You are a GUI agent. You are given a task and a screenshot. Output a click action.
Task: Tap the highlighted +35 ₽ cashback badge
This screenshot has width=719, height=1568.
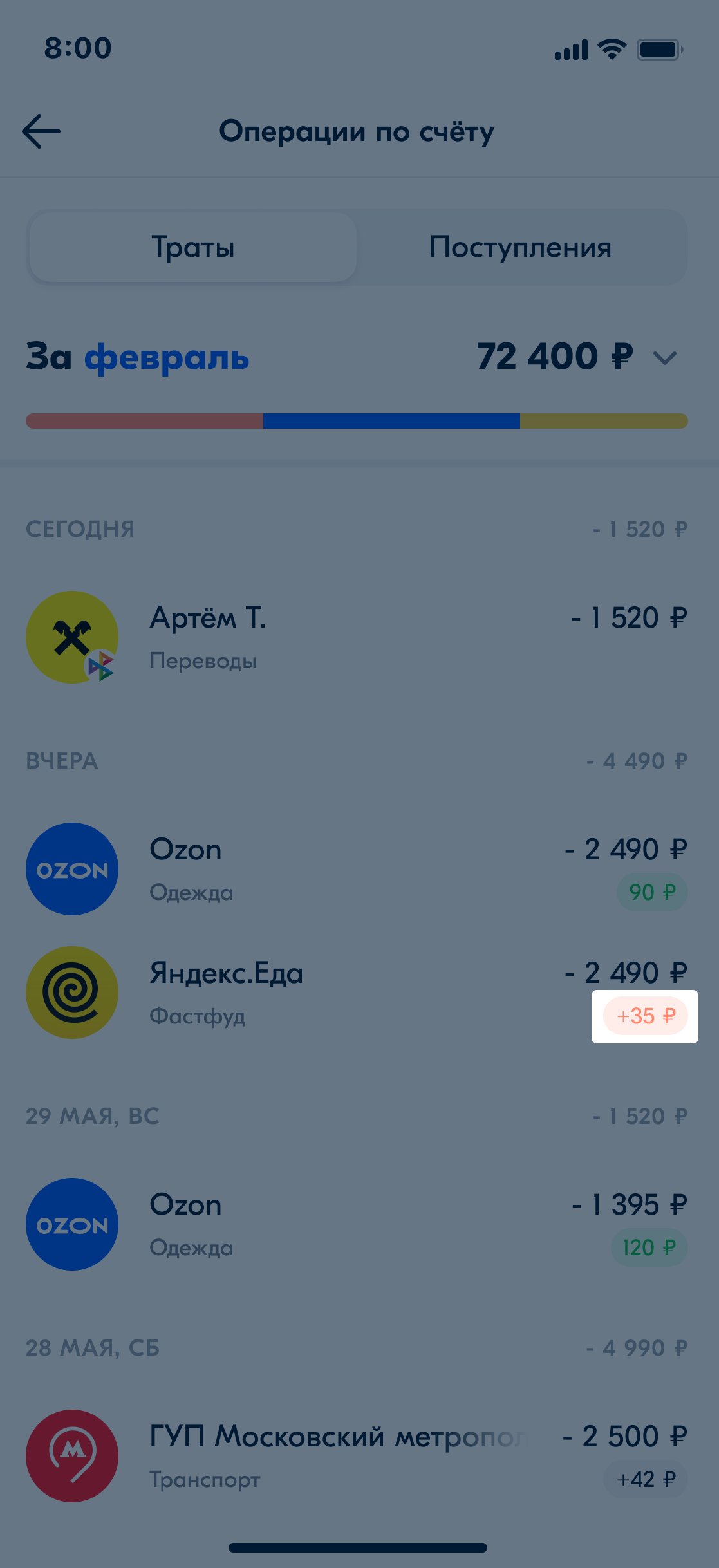(646, 1016)
